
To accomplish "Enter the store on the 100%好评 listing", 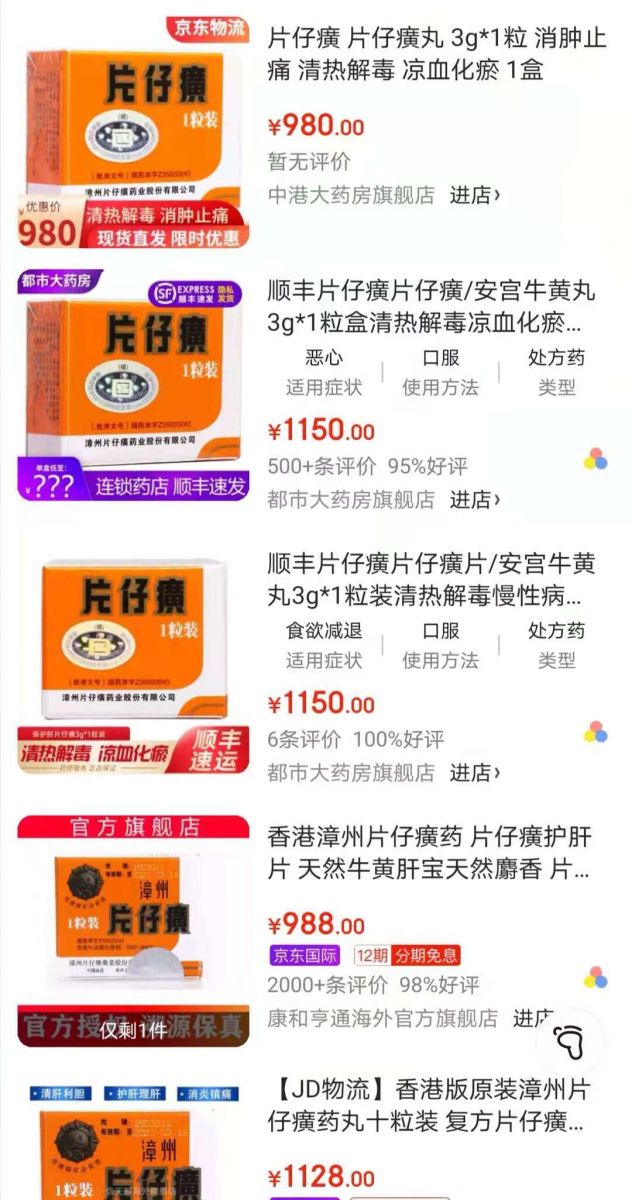I will tap(475, 772).
